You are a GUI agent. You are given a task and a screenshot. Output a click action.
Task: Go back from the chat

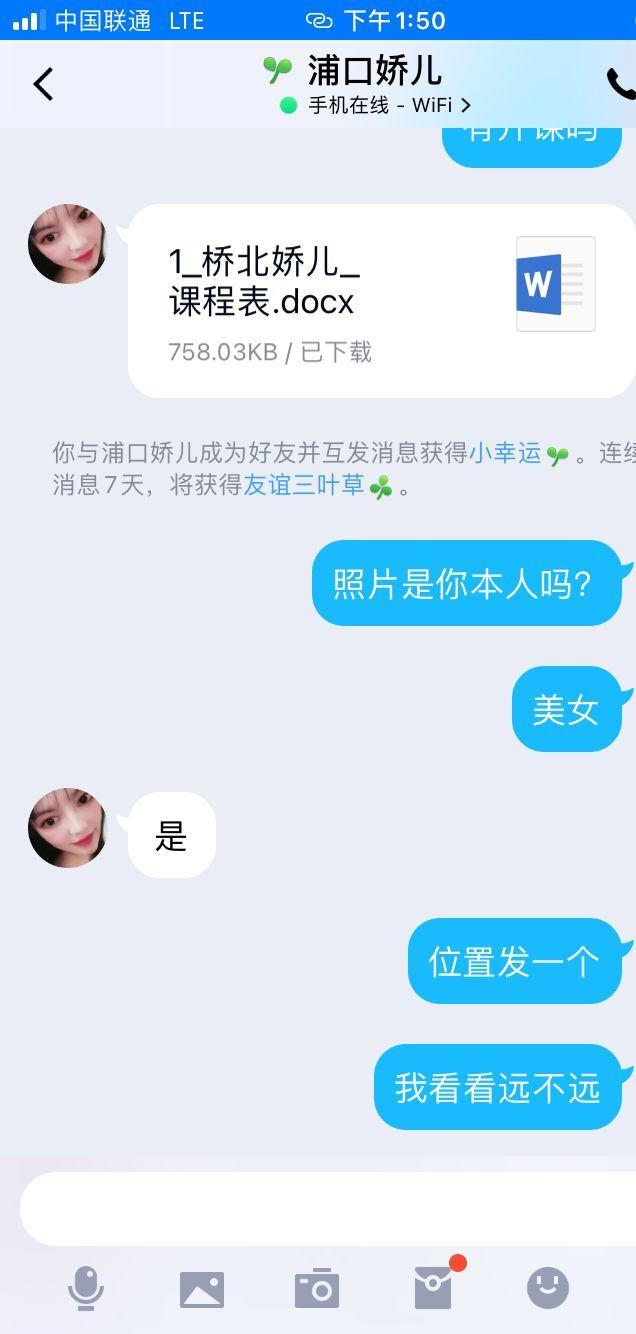(x=43, y=85)
